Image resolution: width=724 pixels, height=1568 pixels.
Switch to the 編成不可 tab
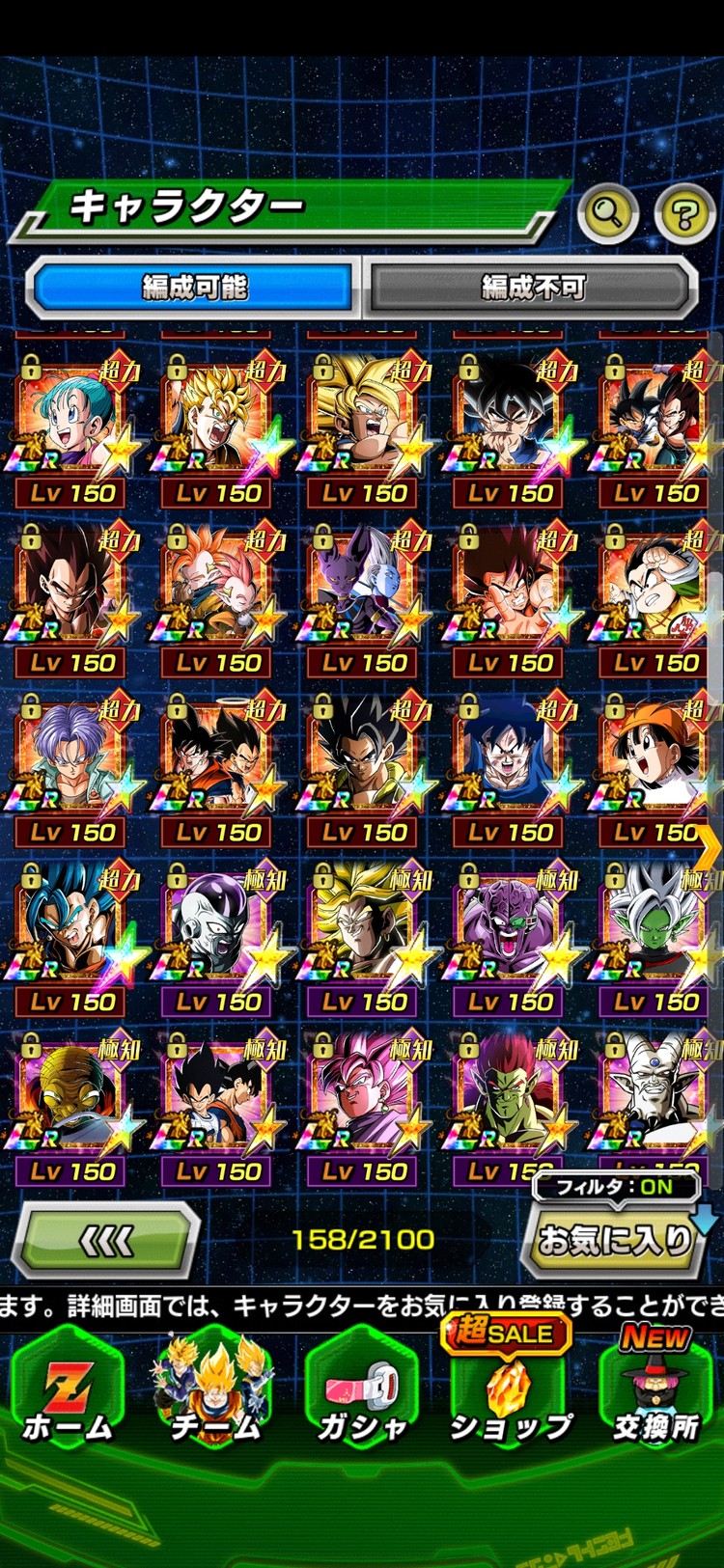[x=533, y=288]
